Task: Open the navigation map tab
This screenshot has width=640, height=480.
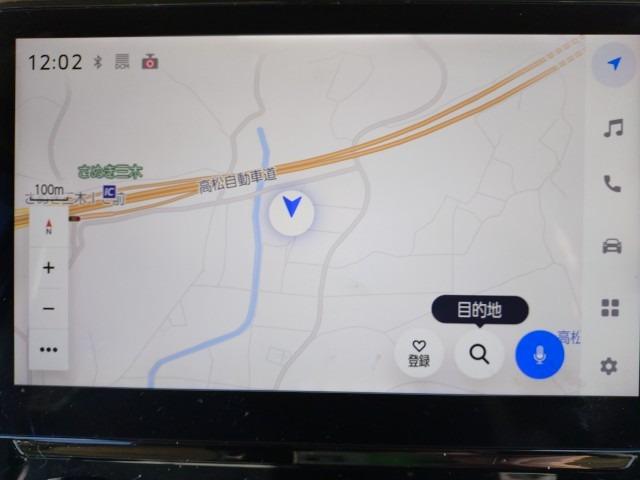Action: [610, 64]
